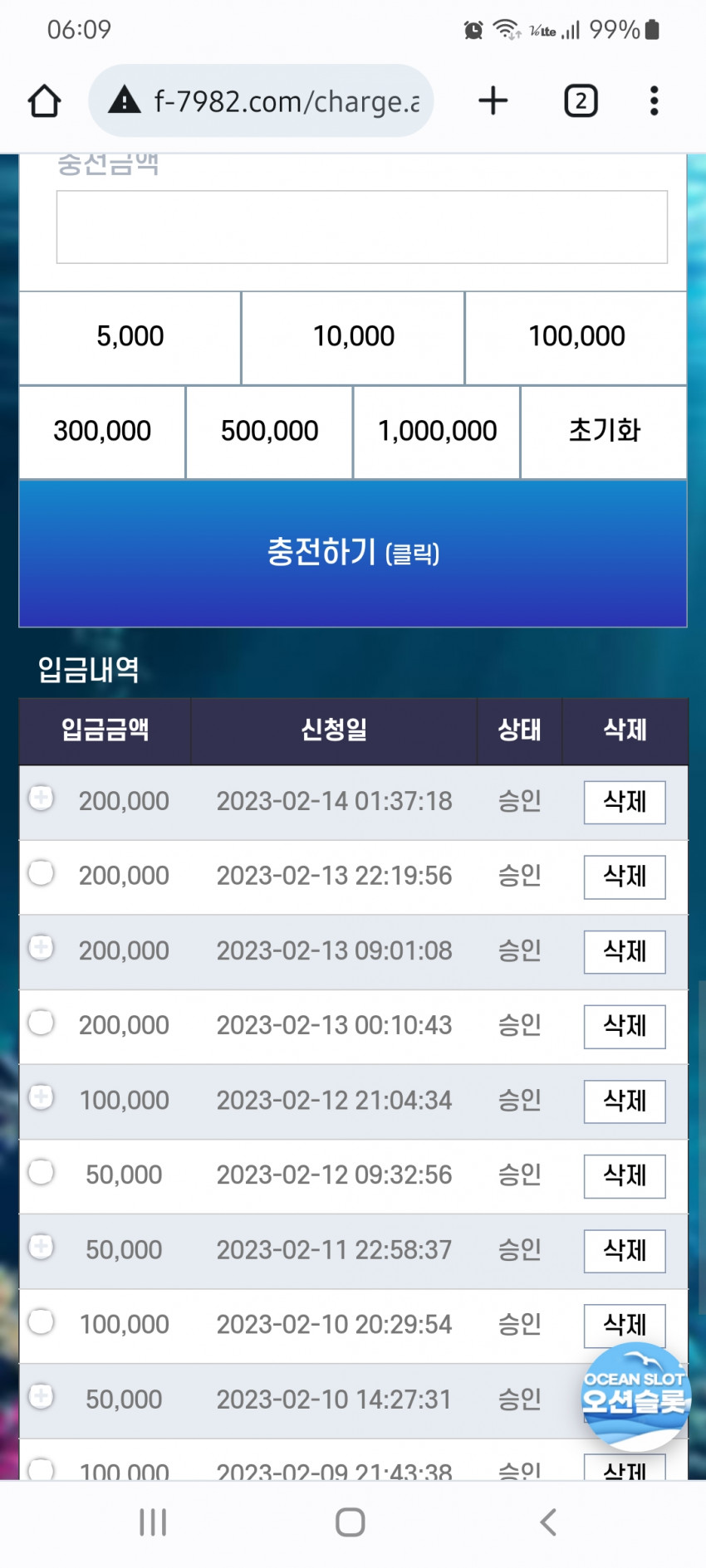Delete the 2023-02-14 01:37:18 deposit record
Image resolution: width=706 pixels, height=1568 pixels.
[625, 802]
